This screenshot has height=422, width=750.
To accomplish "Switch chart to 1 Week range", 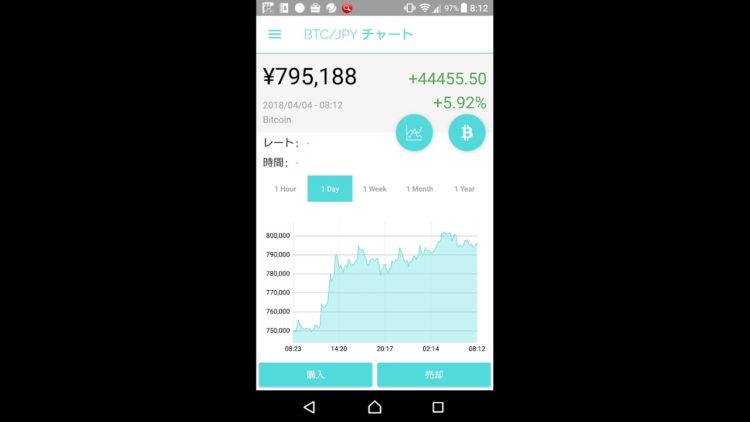I will (x=375, y=189).
